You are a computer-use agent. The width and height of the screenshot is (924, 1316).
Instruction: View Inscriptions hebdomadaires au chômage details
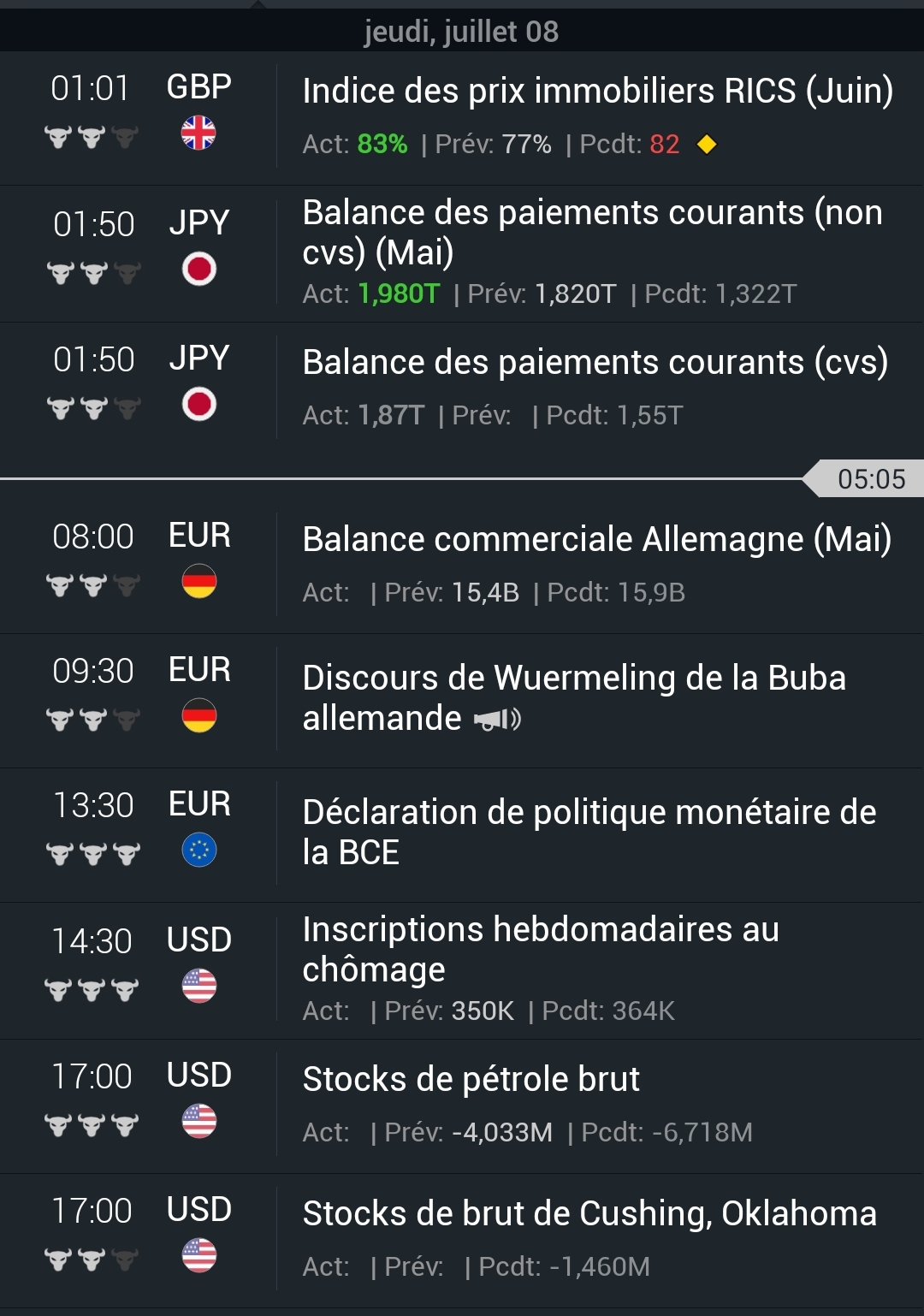point(541,949)
